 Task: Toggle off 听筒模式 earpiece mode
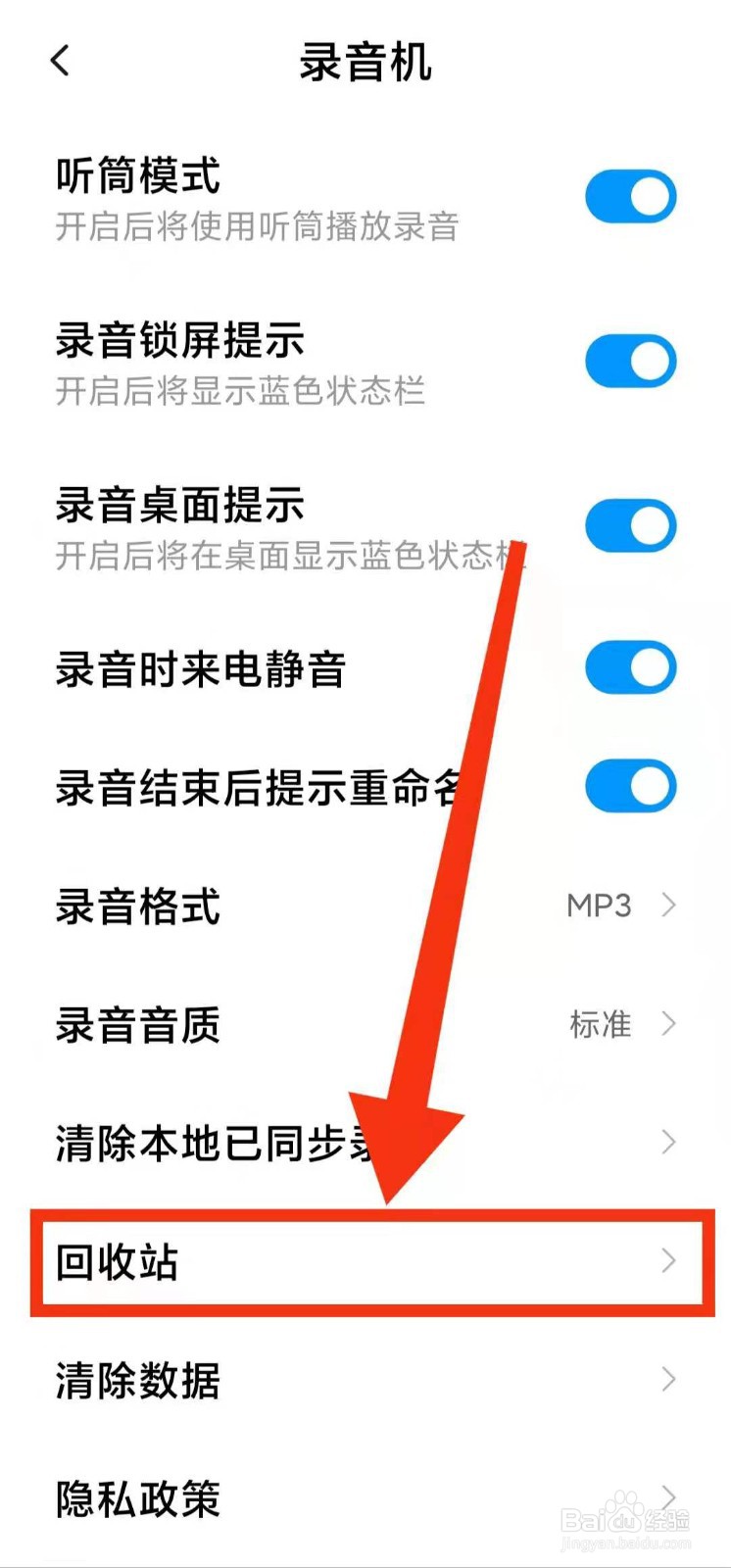coord(630,196)
